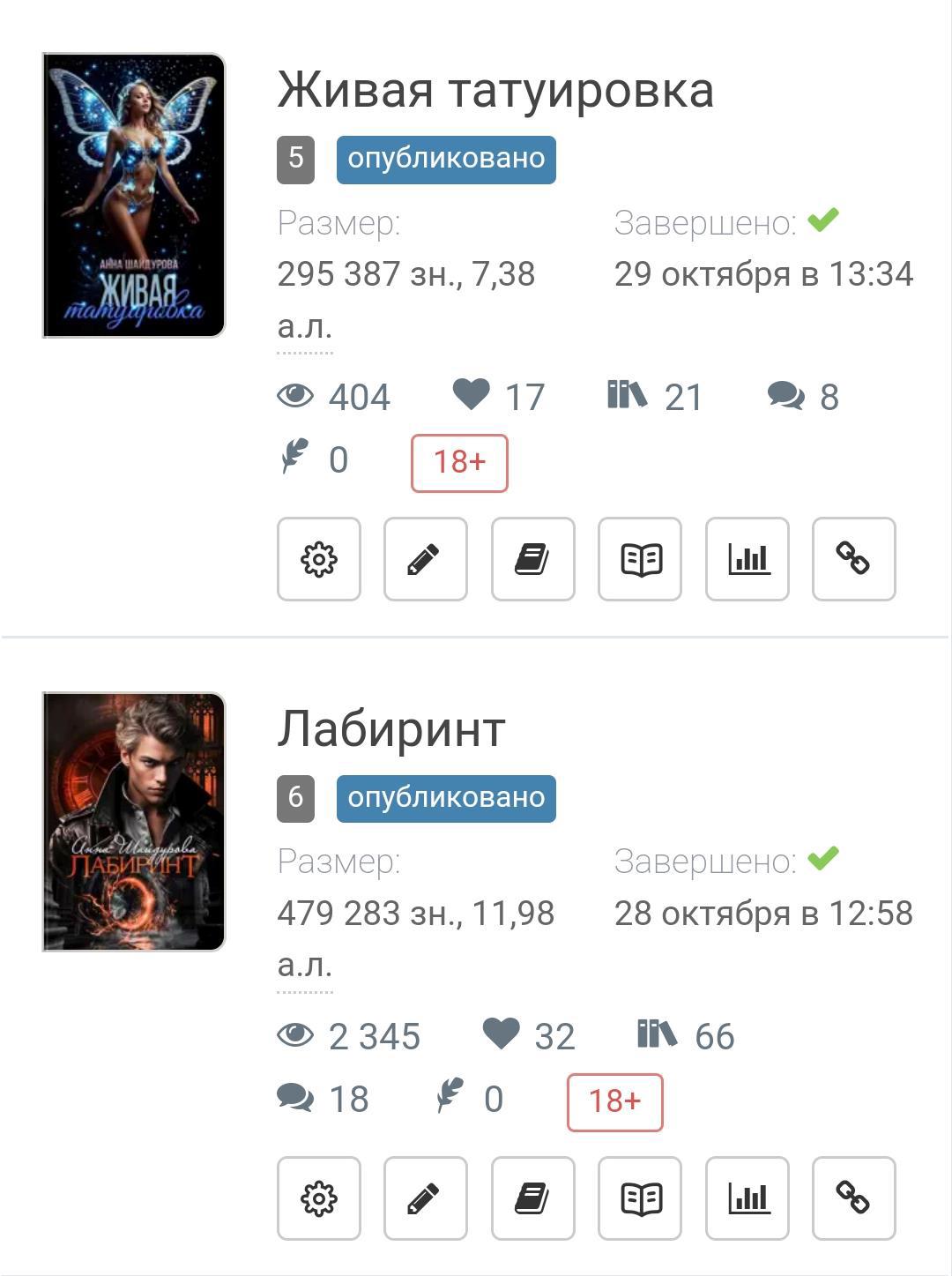952x1276 pixels.
Task: Open the Живая татуировка title link
Action: pos(495,90)
